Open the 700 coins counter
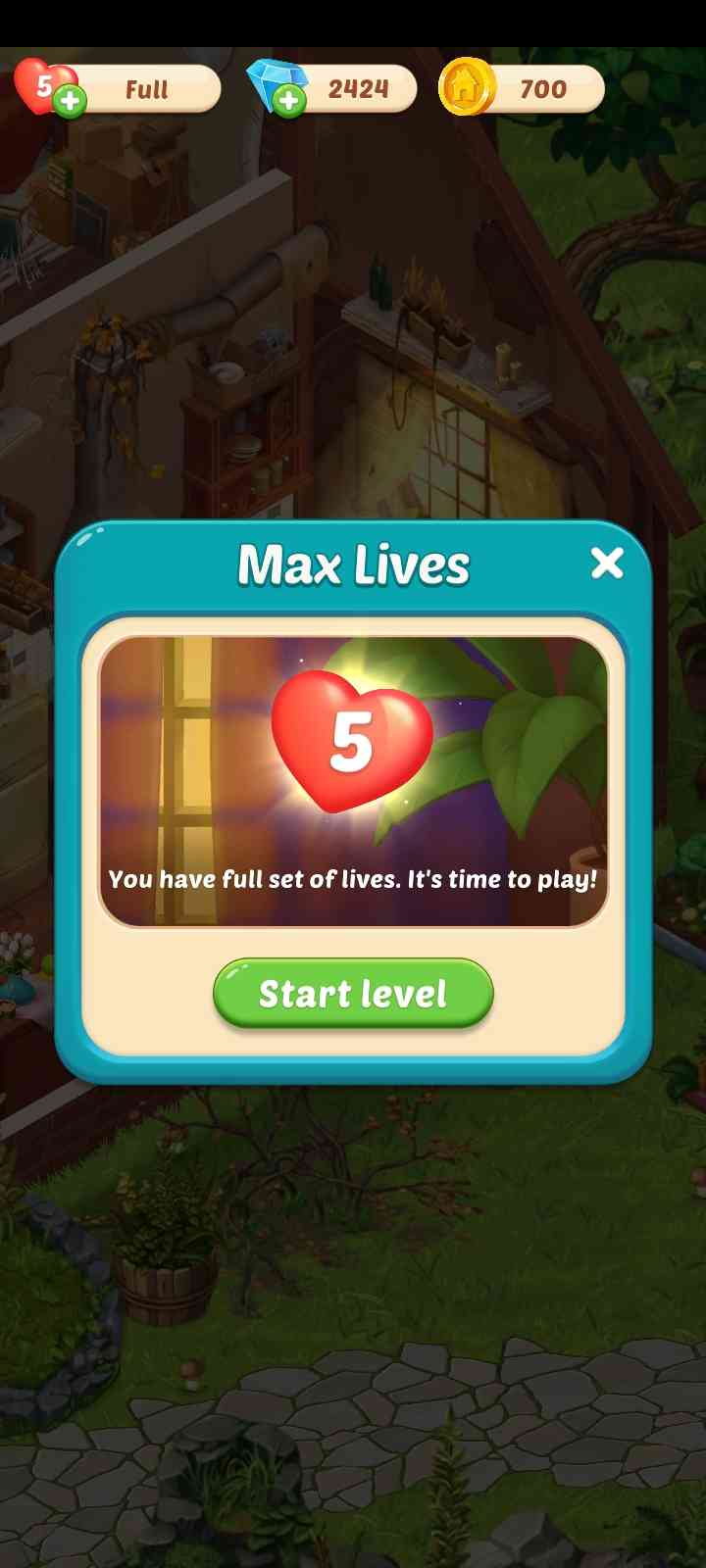The height and width of the screenshot is (1568, 706). point(522,89)
